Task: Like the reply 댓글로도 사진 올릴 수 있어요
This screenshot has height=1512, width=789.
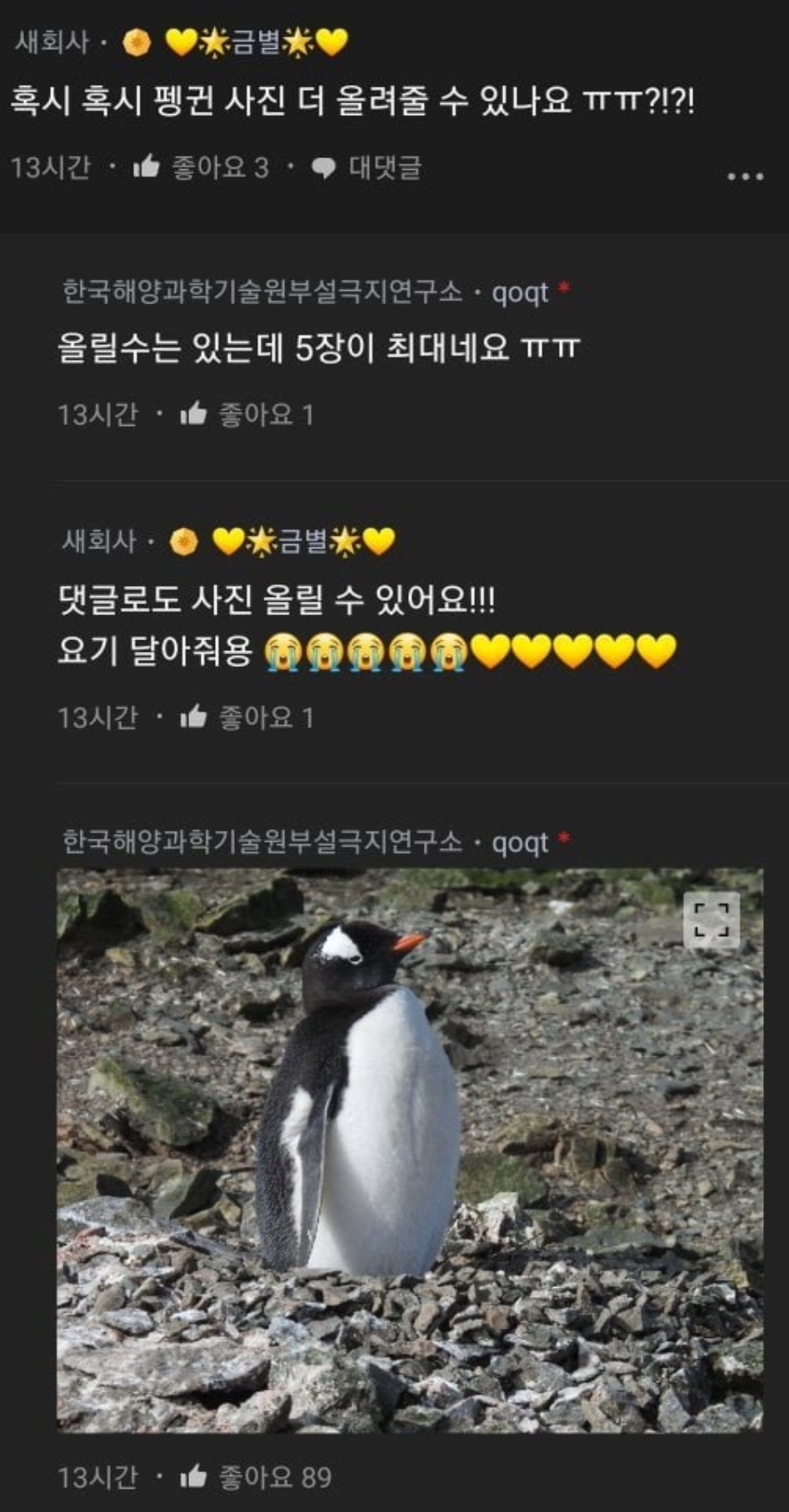Action: (x=194, y=717)
